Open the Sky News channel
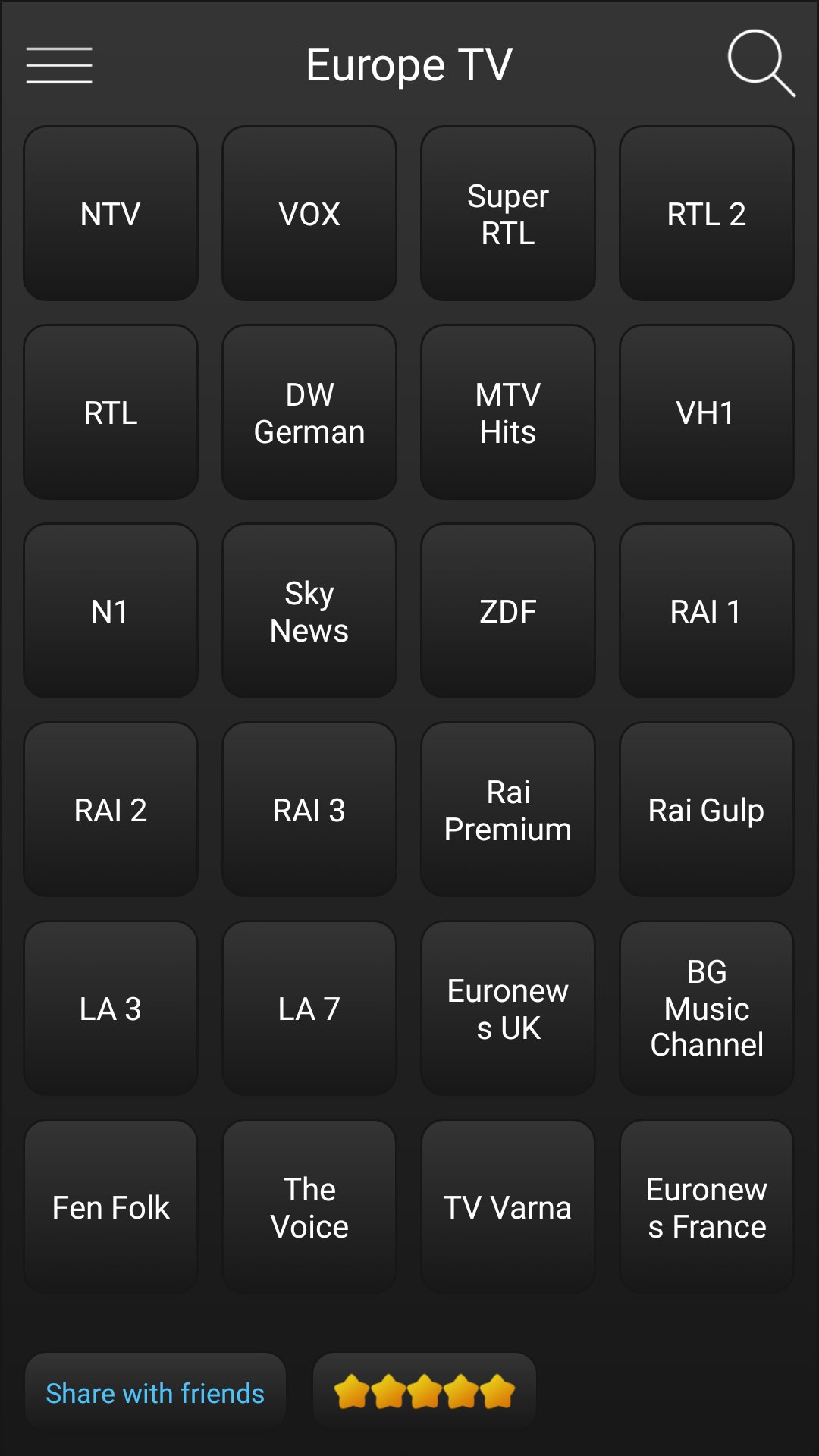Screen dimensions: 819x1456 [309, 610]
